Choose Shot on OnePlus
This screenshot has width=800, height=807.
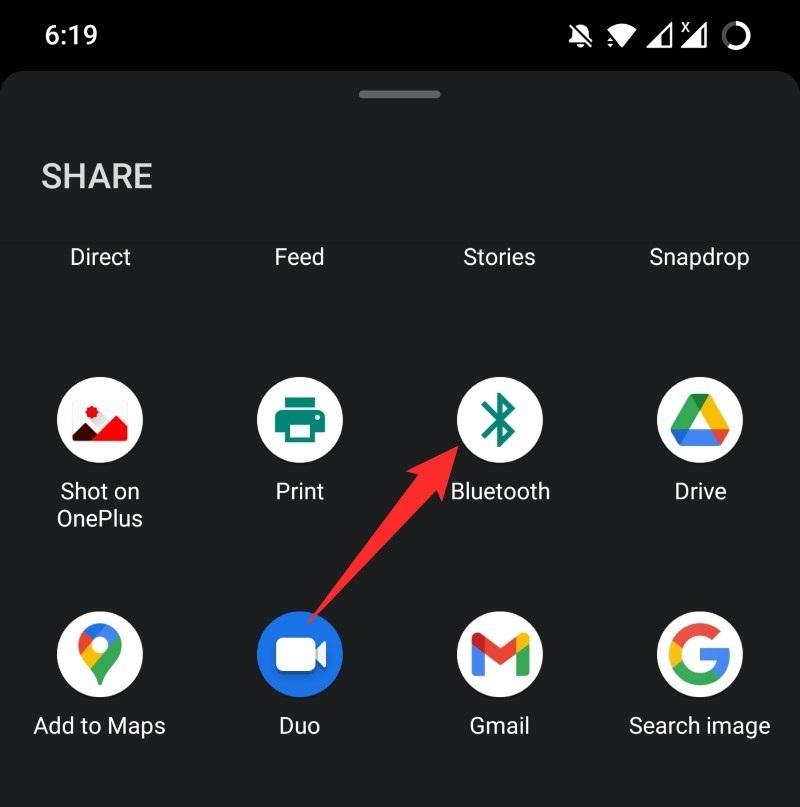coord(100,420)
